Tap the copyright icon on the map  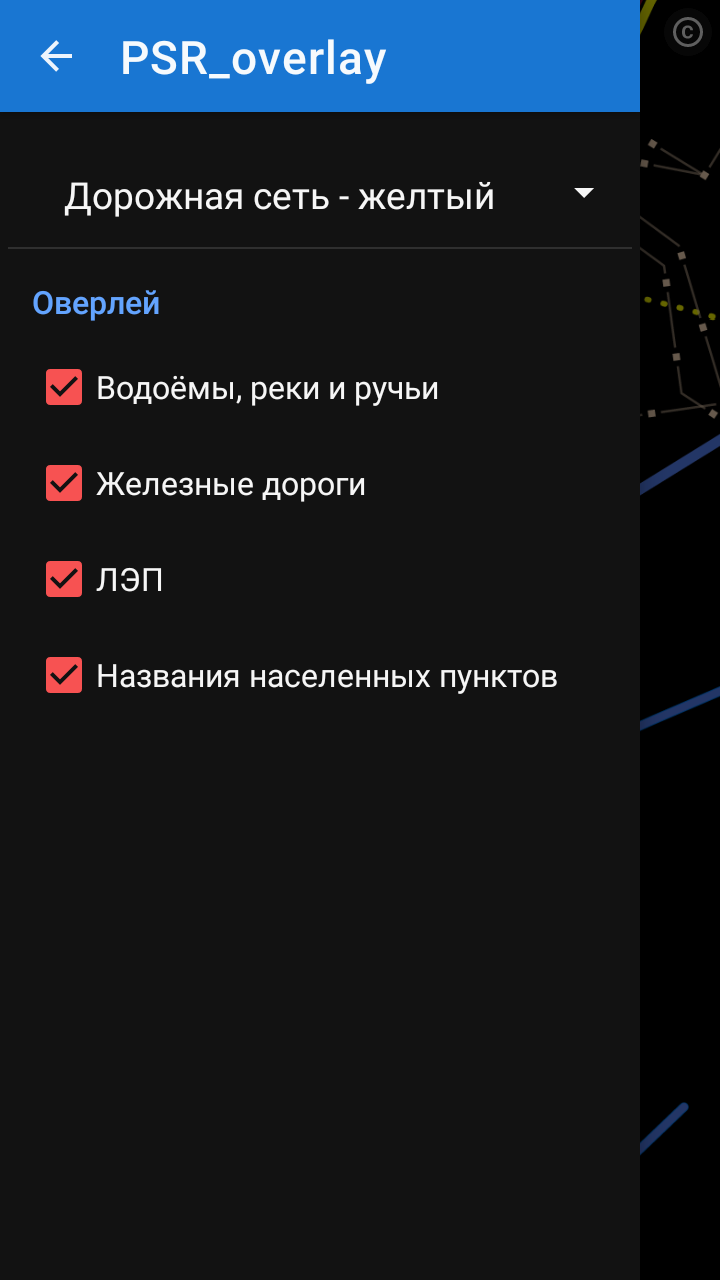coord(688,32)
